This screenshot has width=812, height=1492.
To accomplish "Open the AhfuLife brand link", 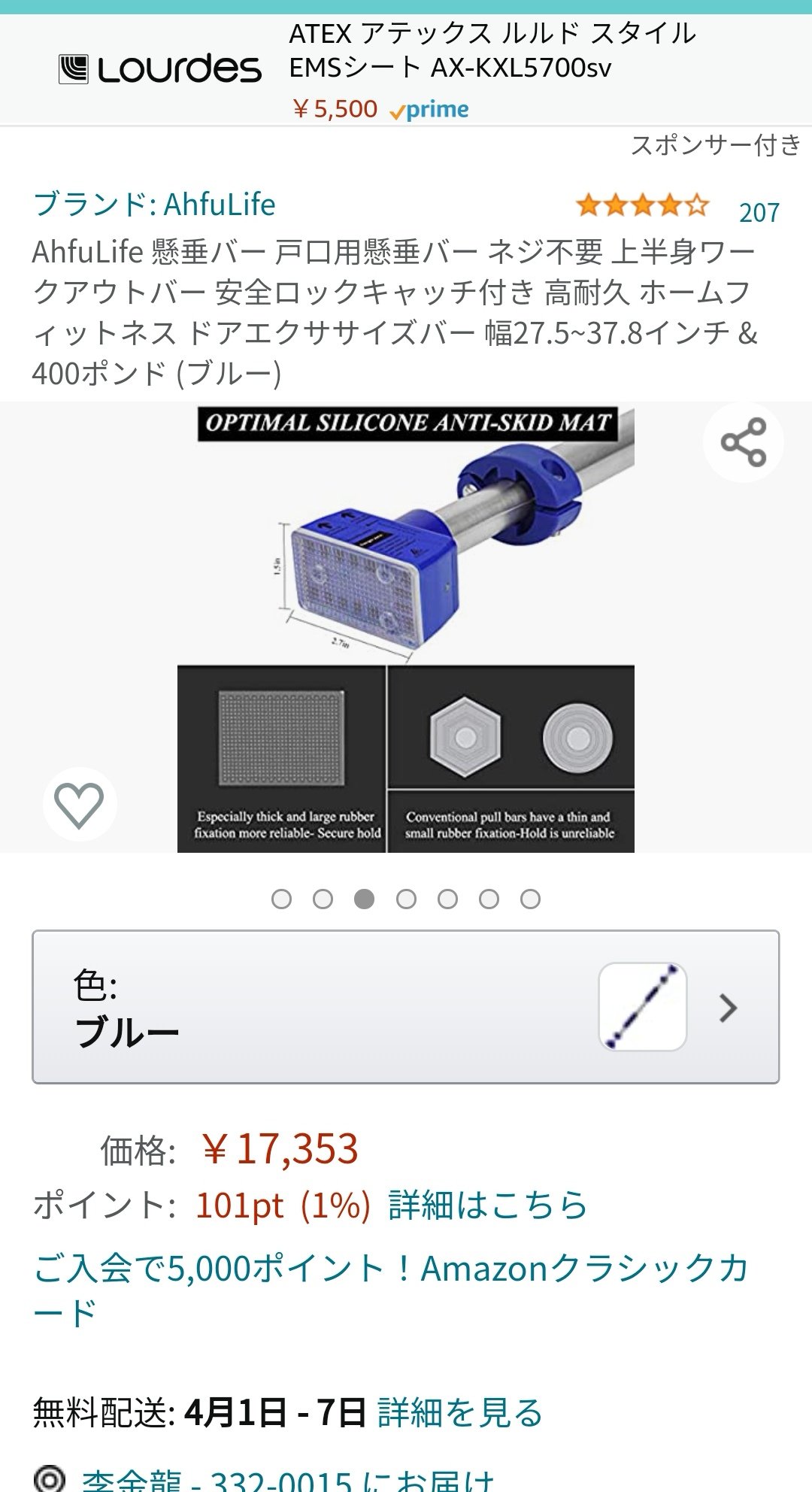I will point(154,205).
